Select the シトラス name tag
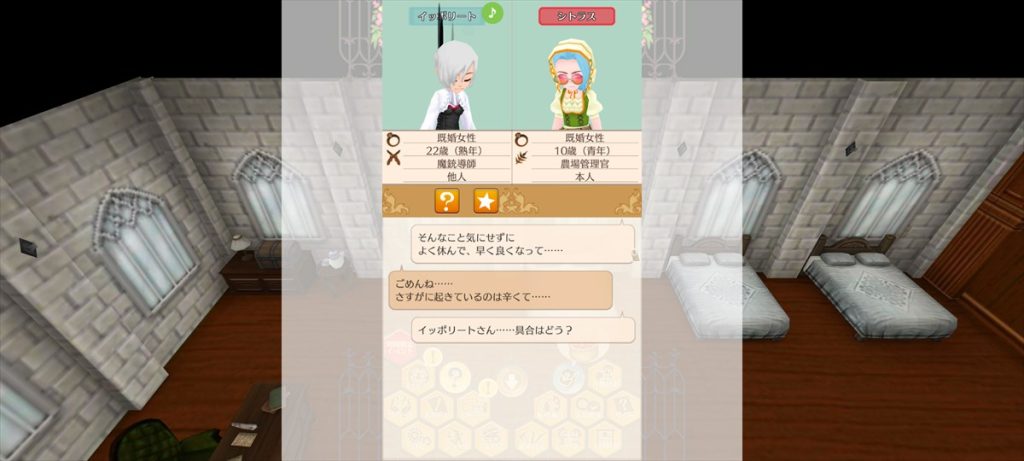Viewport: 1024px width, 461px height. (x=576, y=16)
